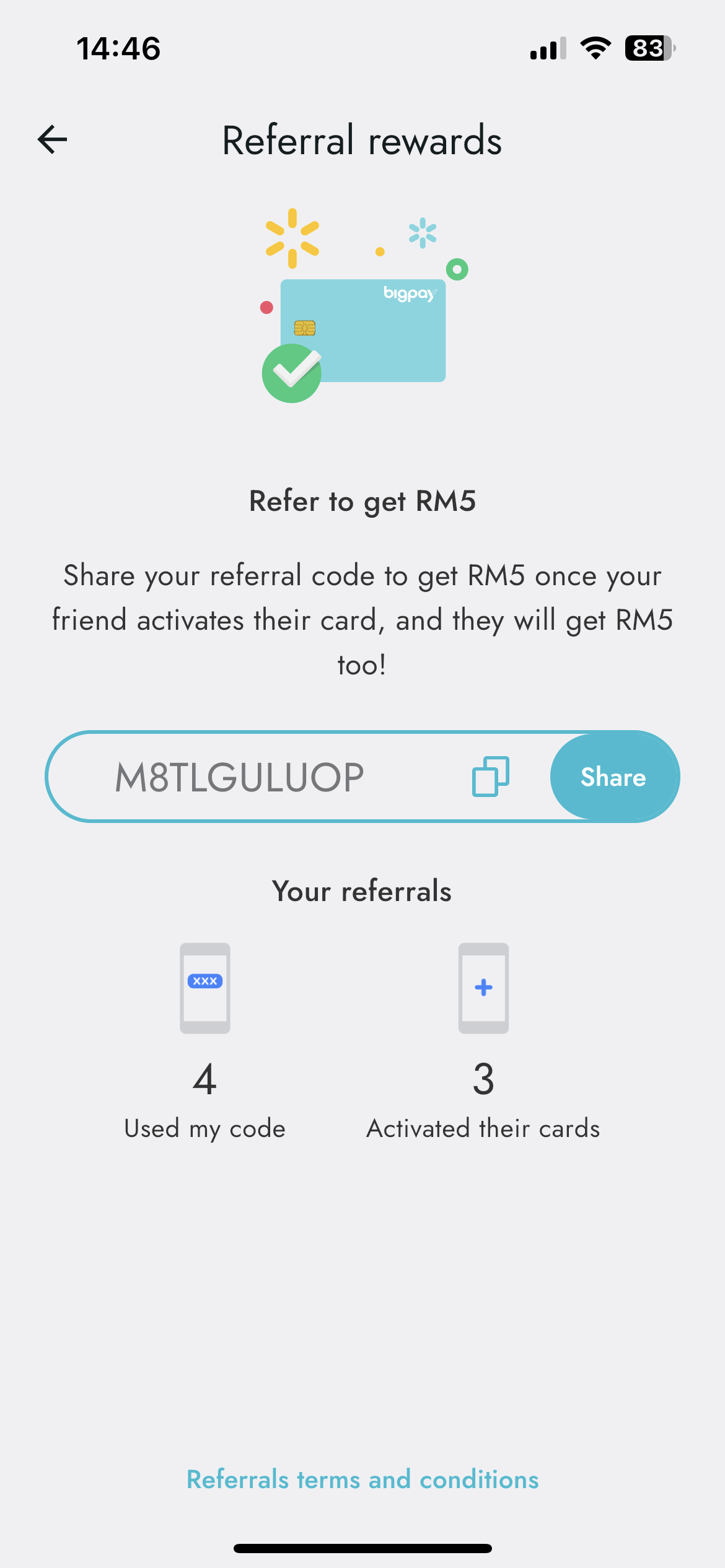Viewport: 725px width, 1568px height.
Task: Tap the bigpay card illustration
Action: 362,329
